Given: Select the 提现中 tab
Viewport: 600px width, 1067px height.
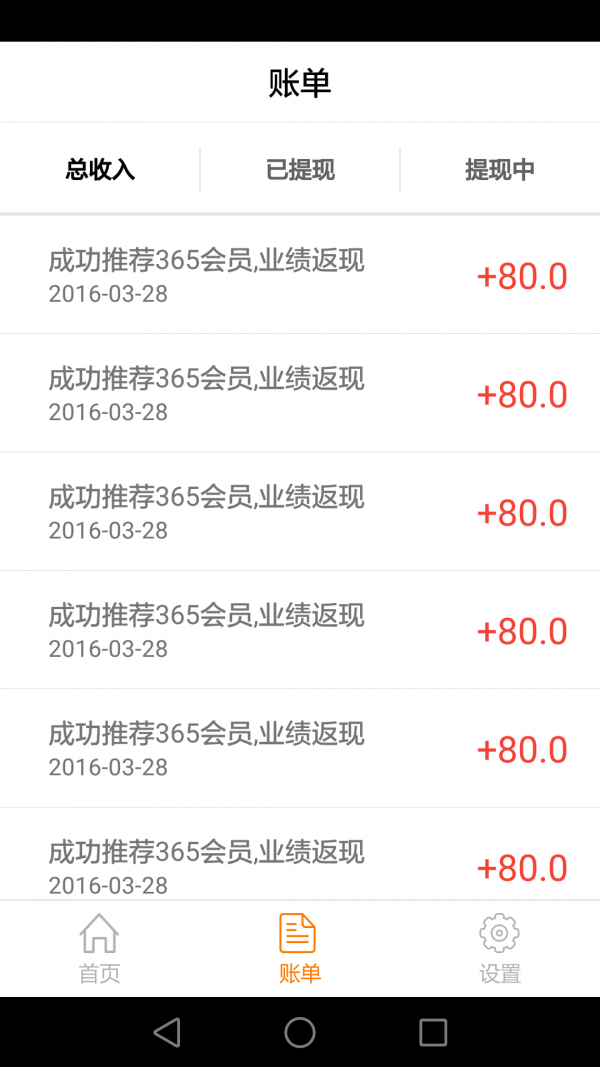Looking at the screenshot, I should (500, 169).
